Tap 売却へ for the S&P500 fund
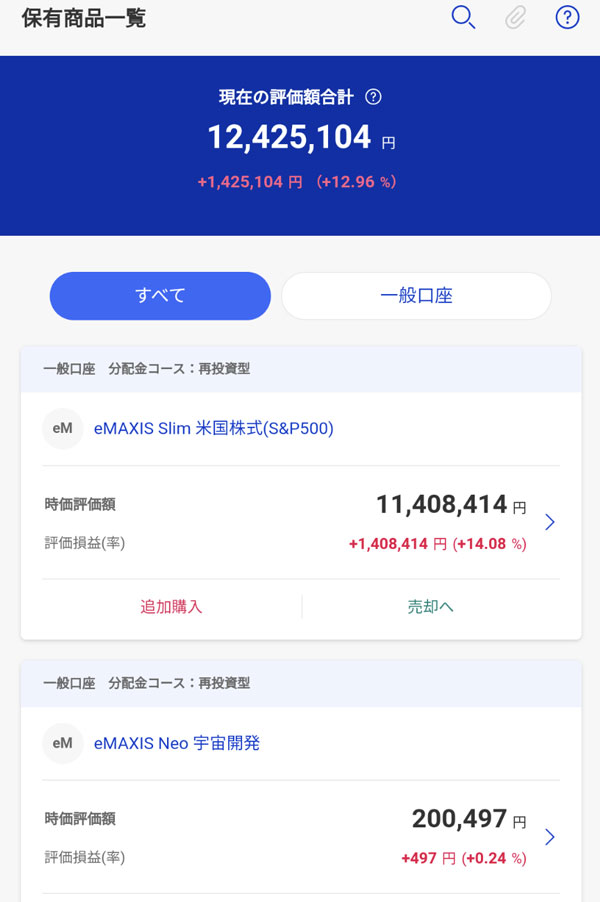600x902 pixels. click(431, 607)
